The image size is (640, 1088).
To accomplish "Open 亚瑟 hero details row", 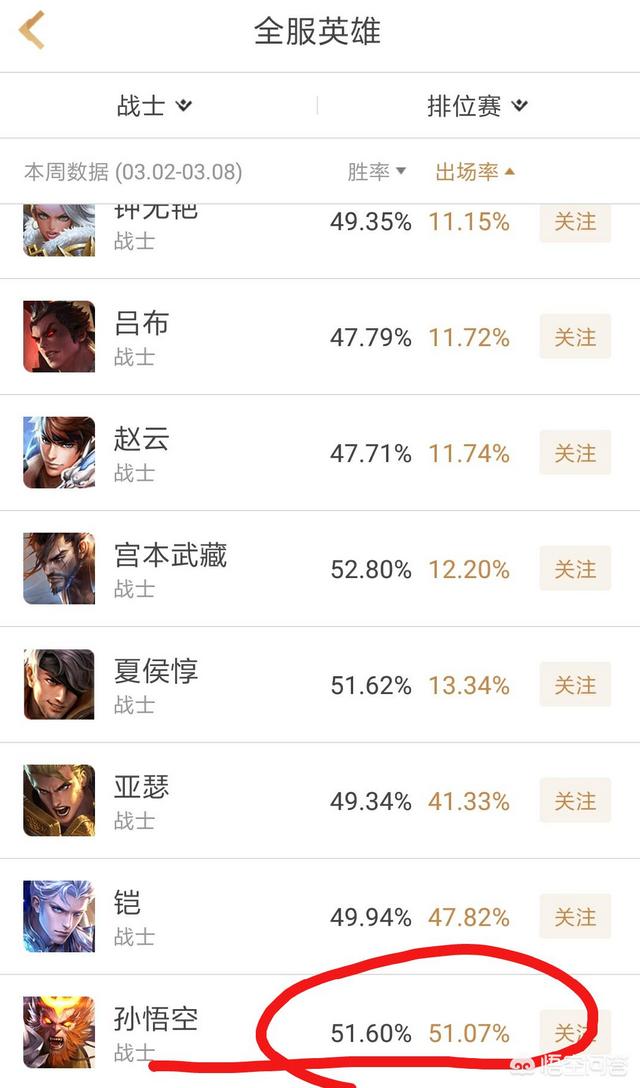I will [200, 802].
